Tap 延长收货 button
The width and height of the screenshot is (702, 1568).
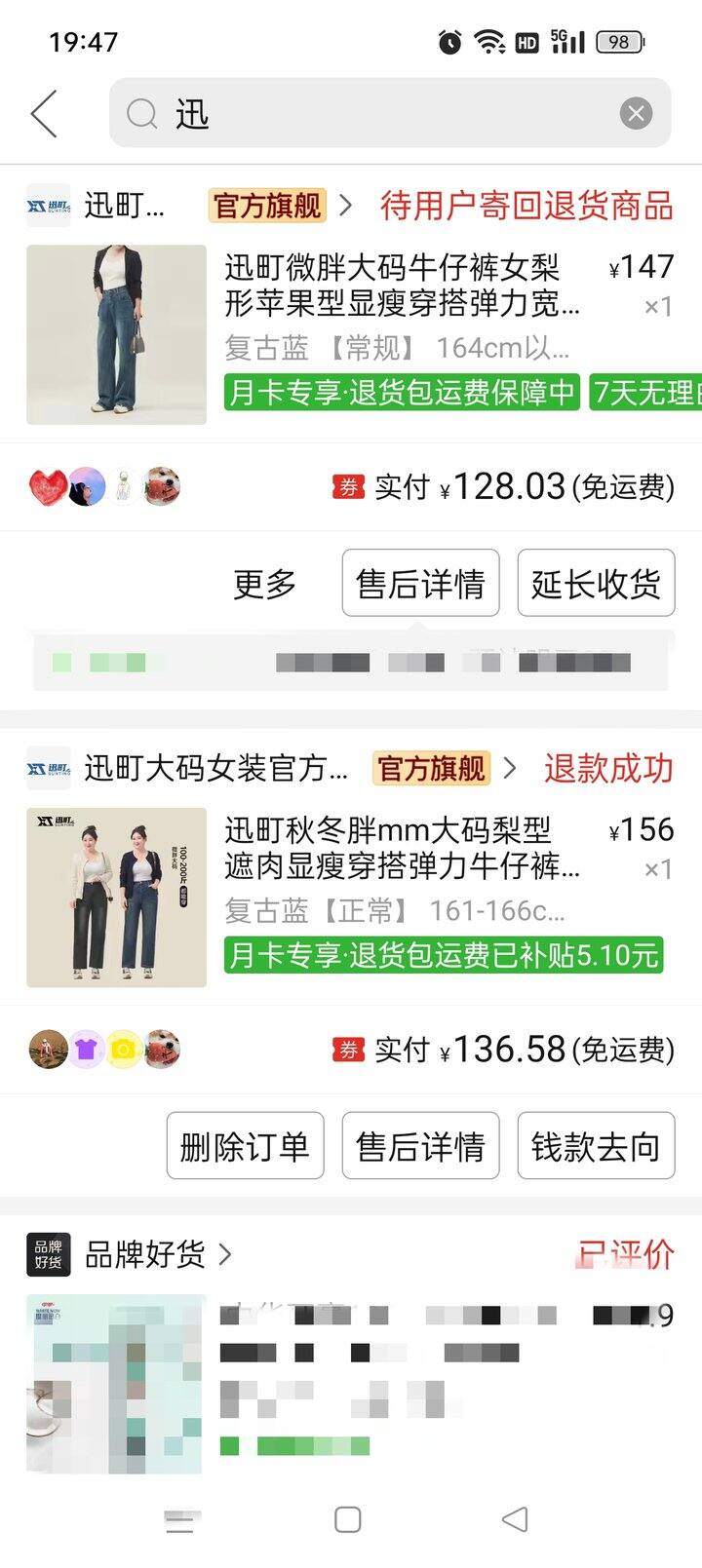point(596,584)
